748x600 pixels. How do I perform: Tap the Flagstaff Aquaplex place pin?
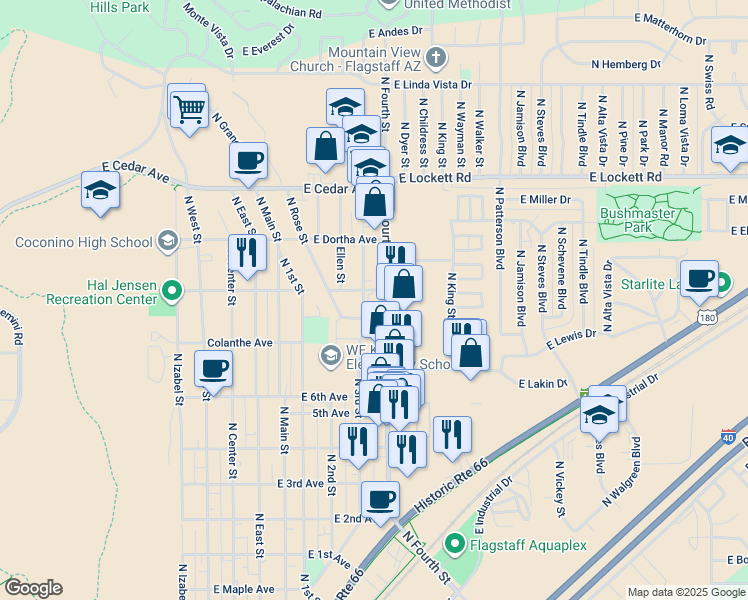point(455,545)
